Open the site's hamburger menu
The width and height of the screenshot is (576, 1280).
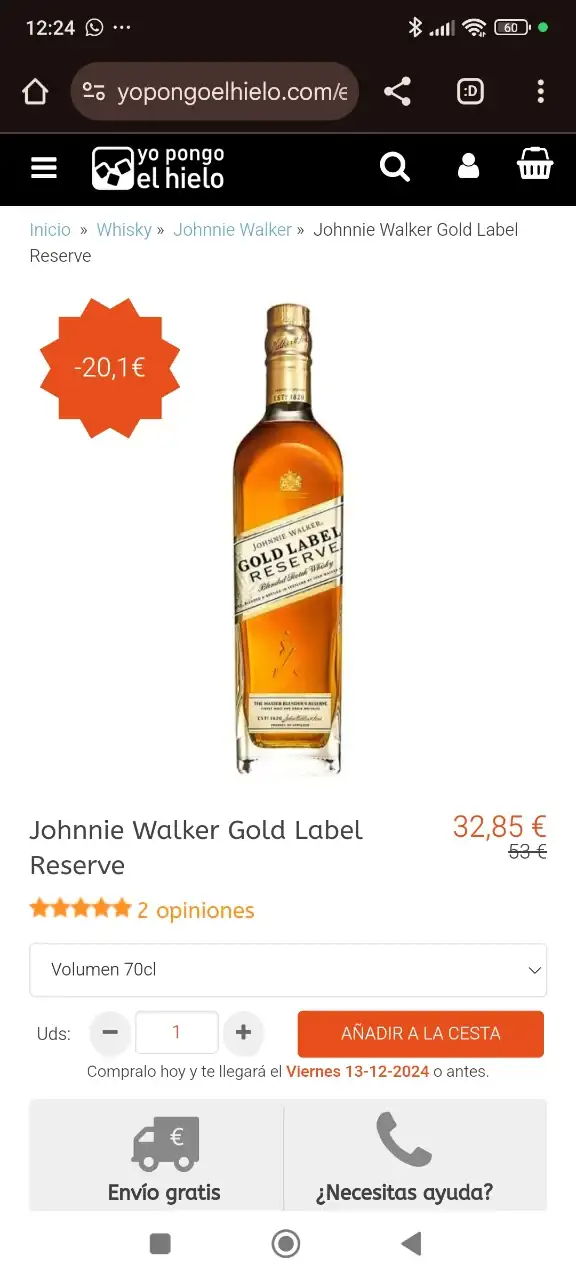pos(44,168)
